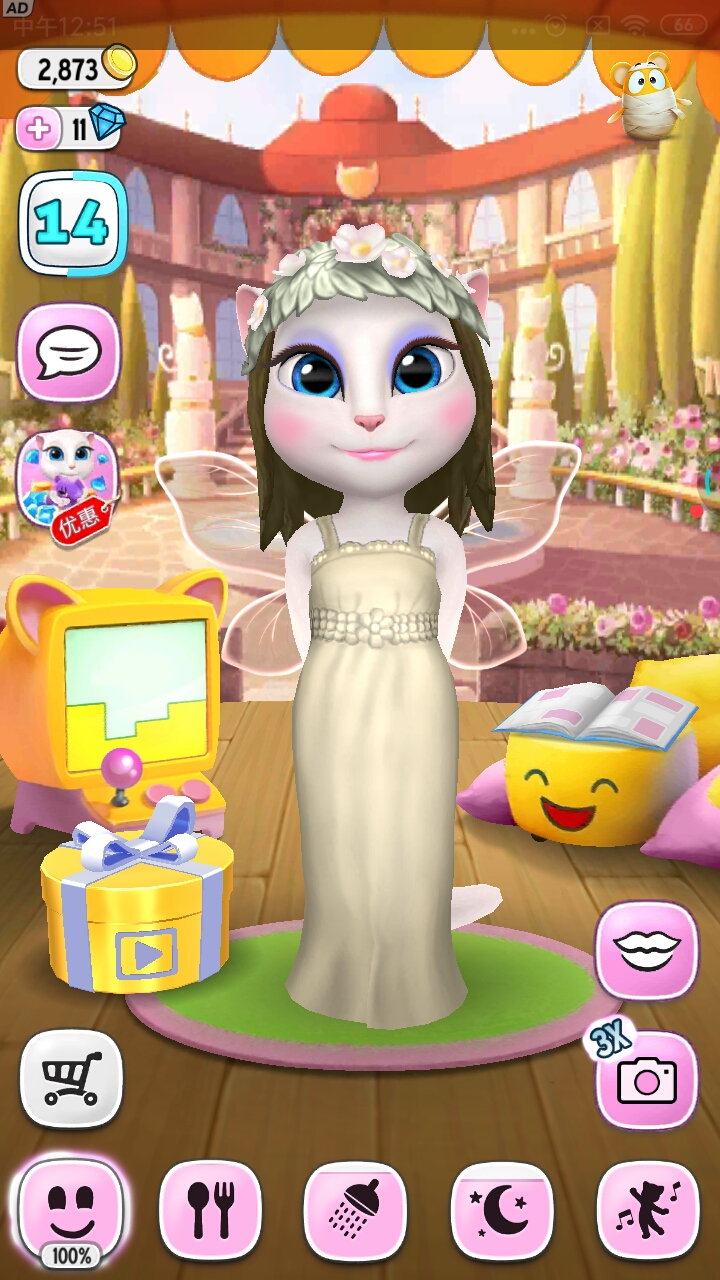
Task: Play the yellow arcade mini-game machine
Action: point(118,700)
